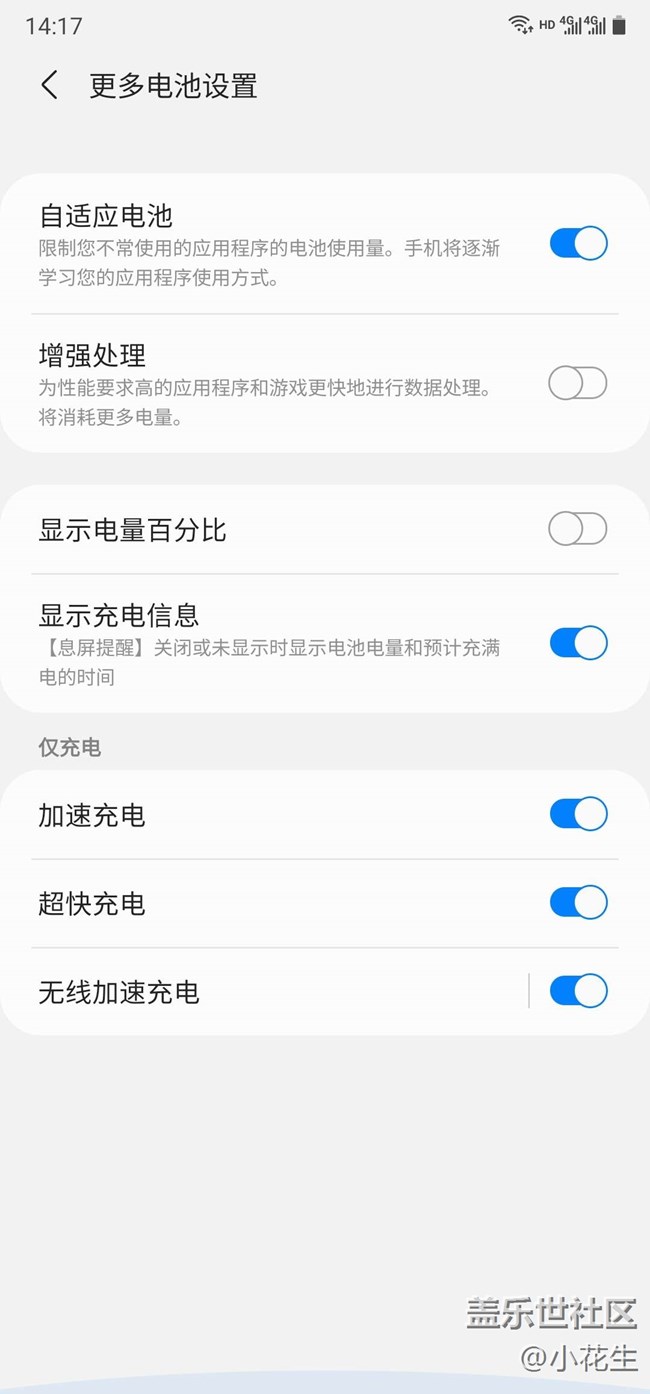This screenshot has width=650, height=1394.
Task: Enable the 增强处理 switch
Action: point(578,383)
